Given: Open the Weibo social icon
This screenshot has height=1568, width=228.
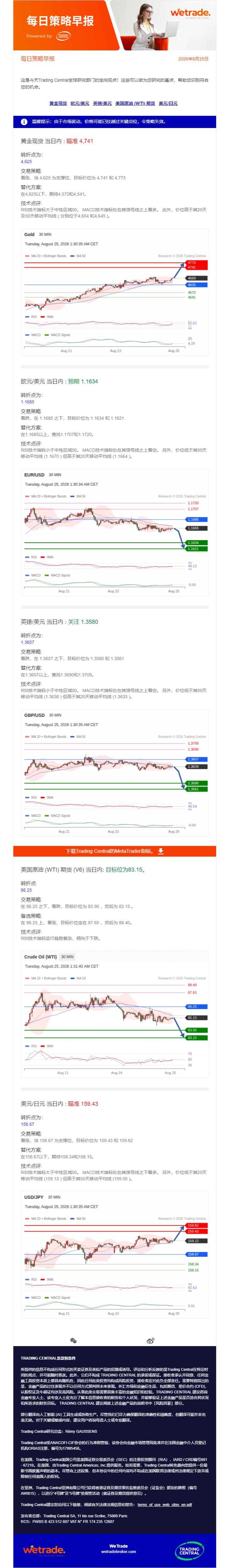Looking at the screenshot, I should pos(151,1340).
